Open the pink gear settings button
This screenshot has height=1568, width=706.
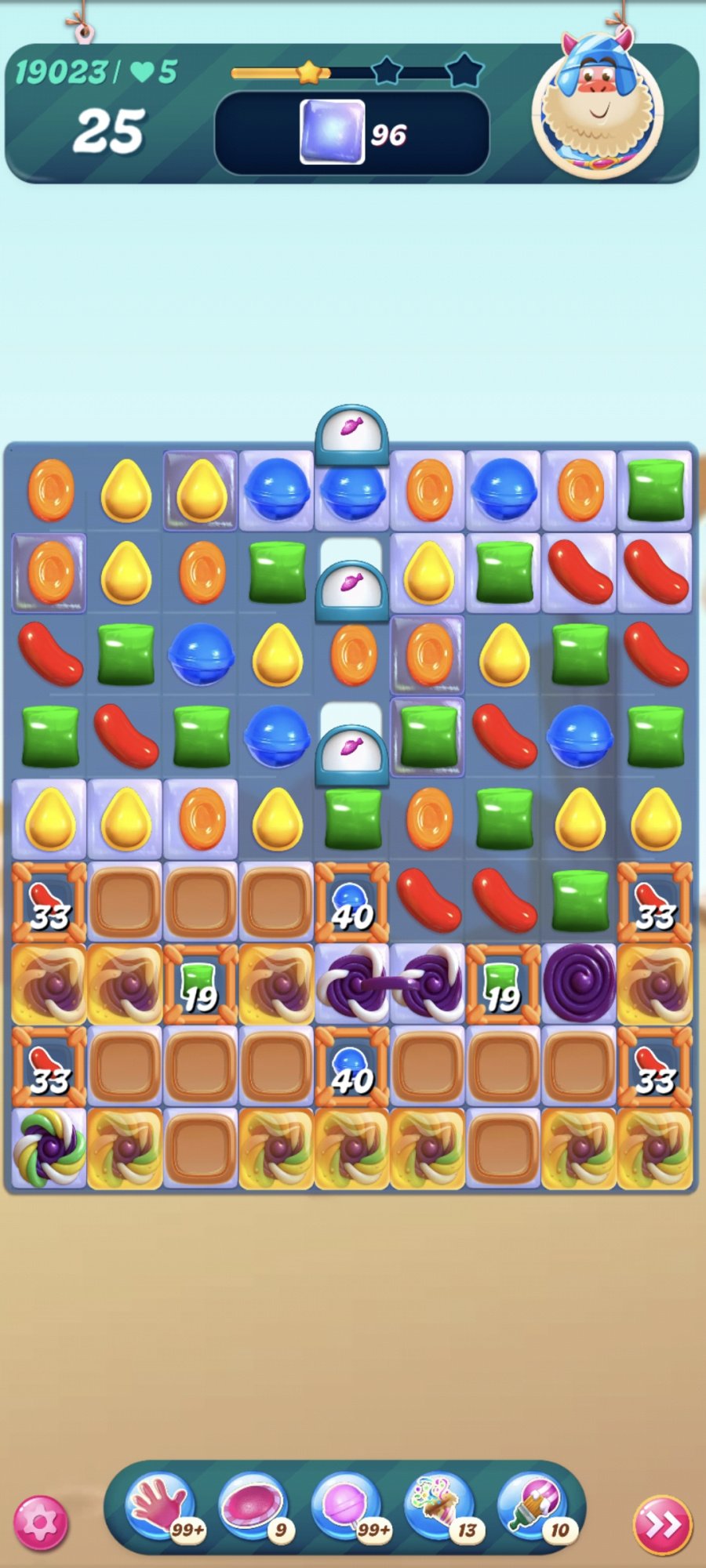[x=41, y=1523]
